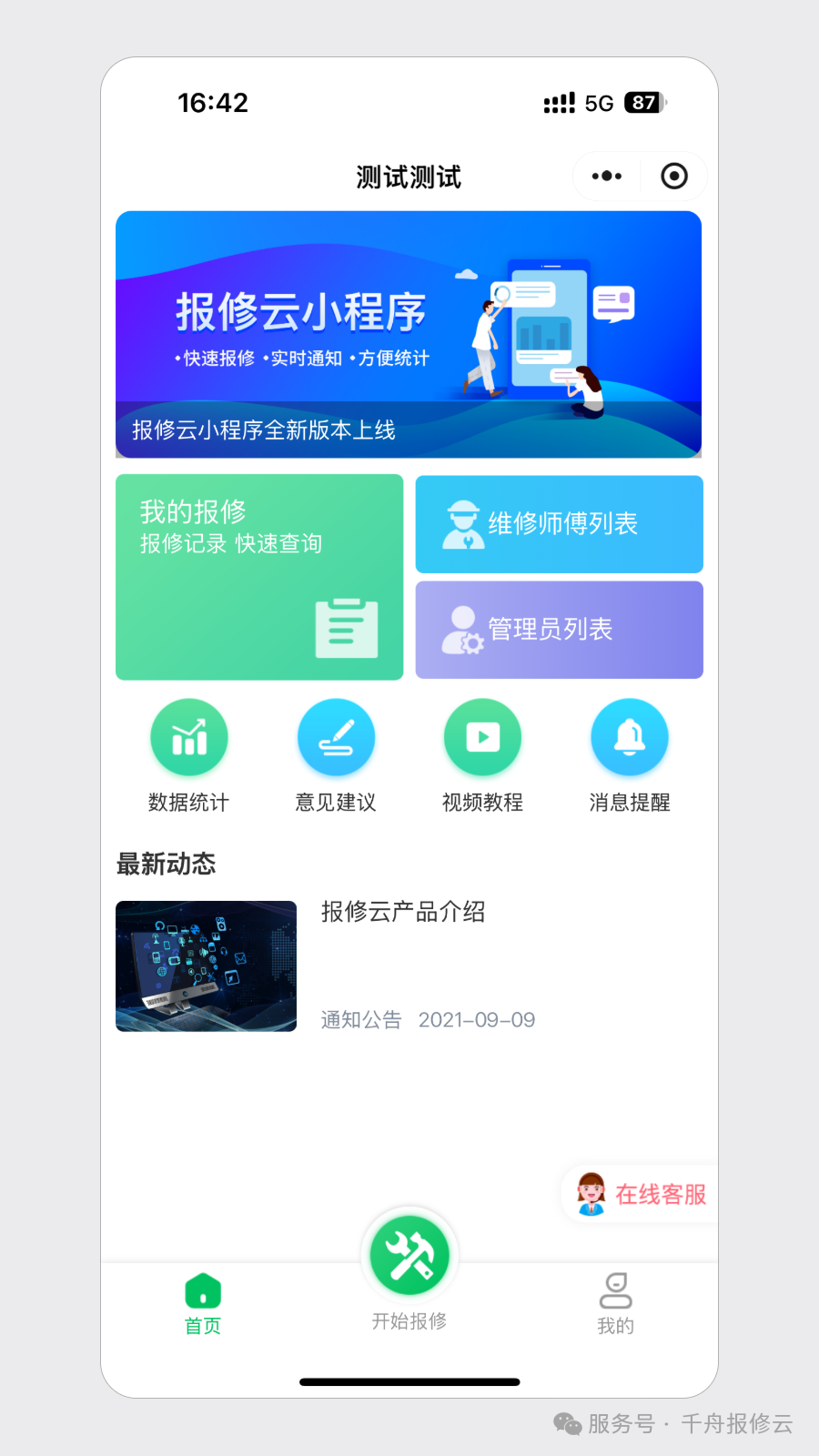Tap the mini program capsule target button
819x1456 pixels.
(x=673, y=176)
